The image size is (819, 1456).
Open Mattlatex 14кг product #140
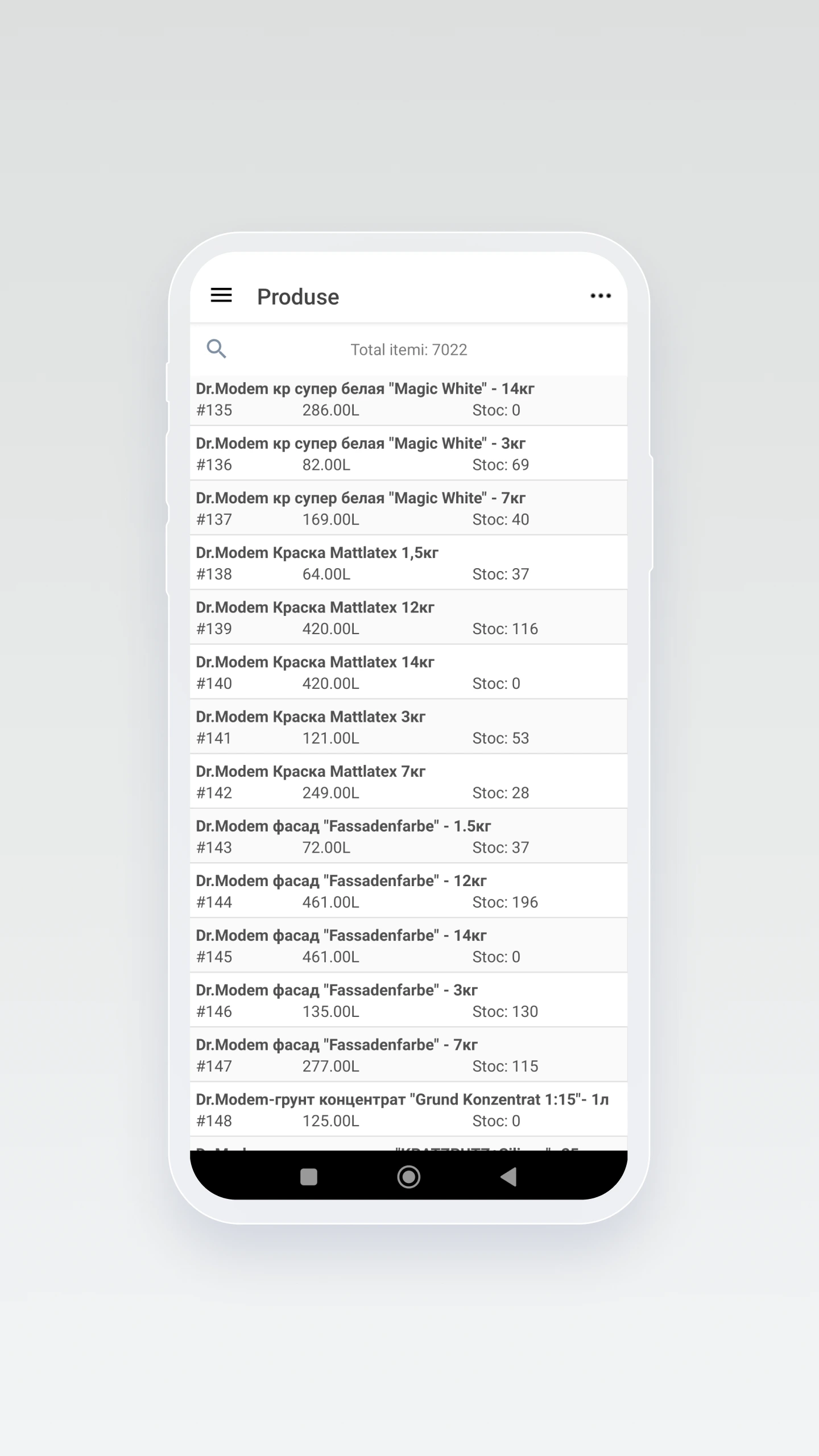coord(408,672)
